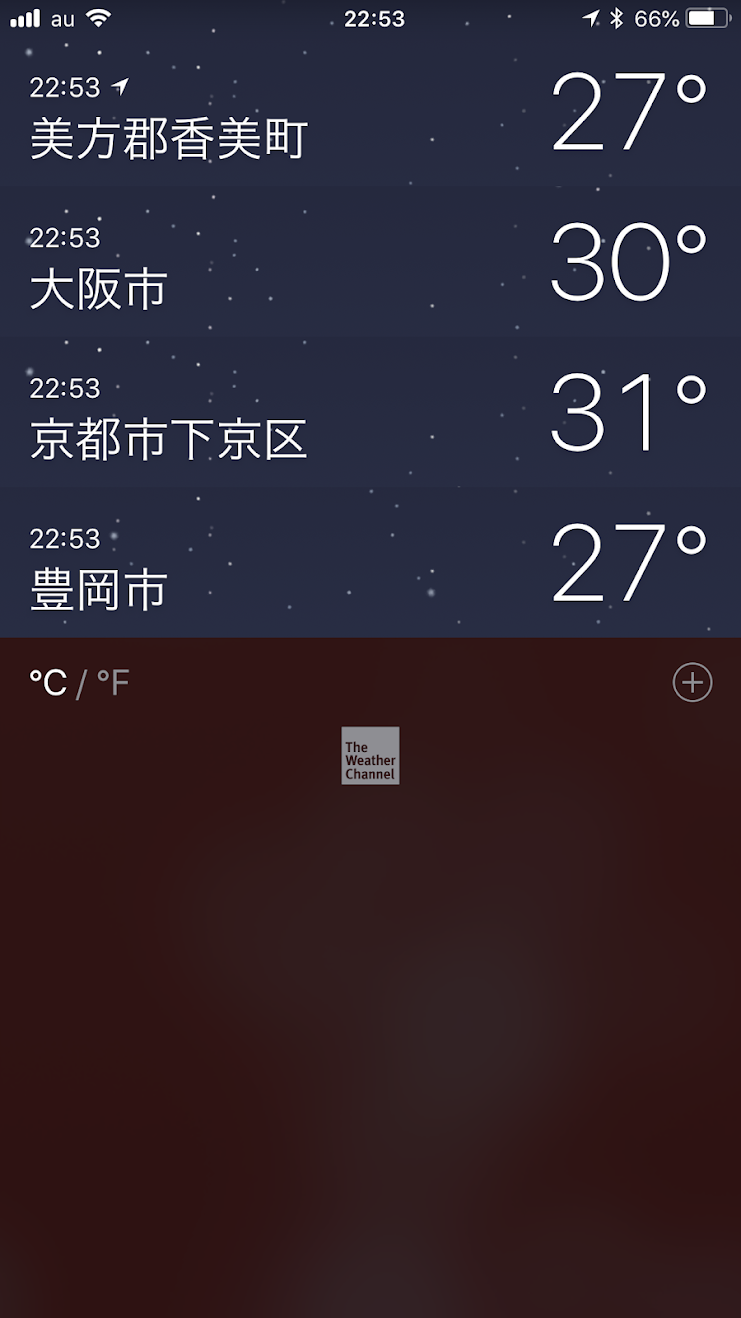The image size is (741, 1318).
Task: Open weather for 美方郡香美町
Action: click(370, 112)
